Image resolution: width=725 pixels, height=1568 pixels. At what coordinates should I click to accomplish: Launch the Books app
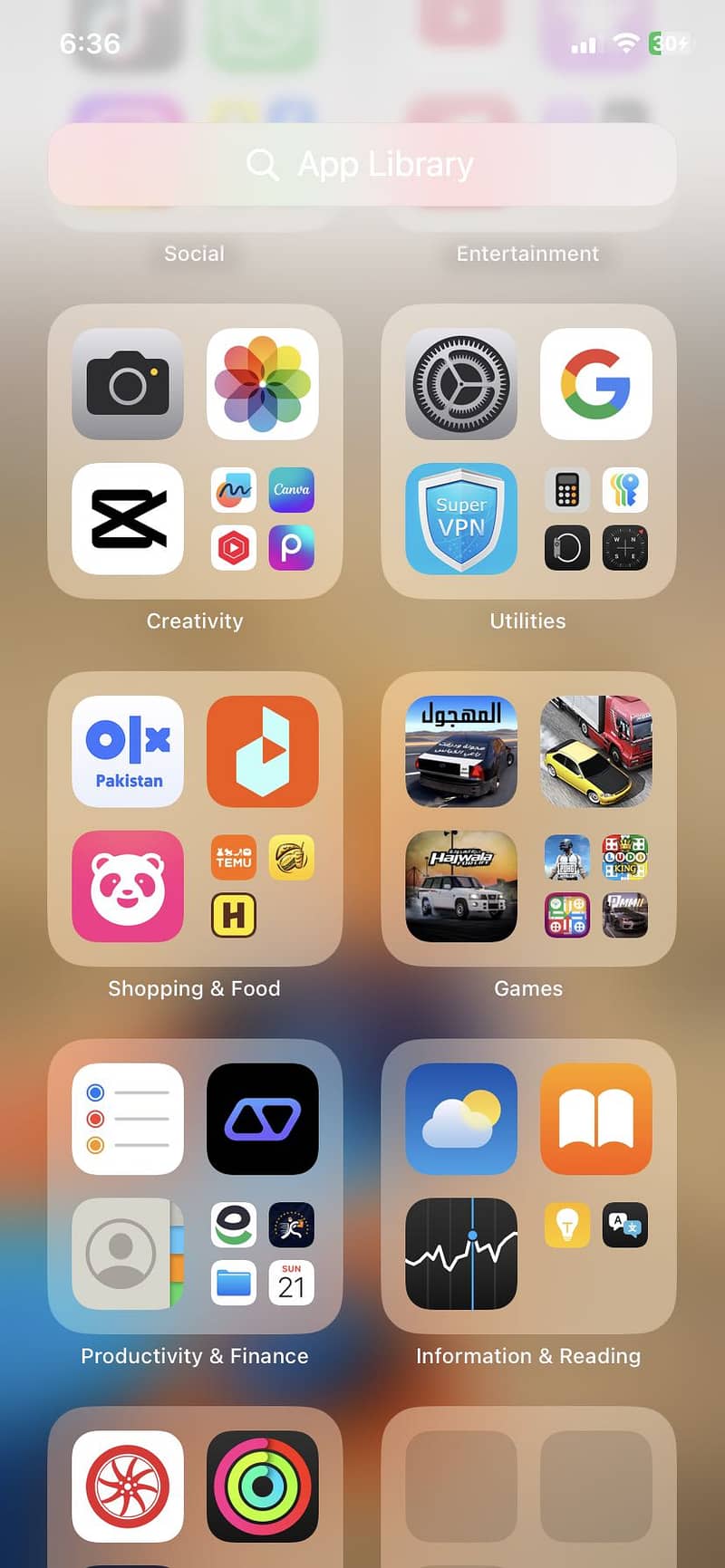point(595,1119)
